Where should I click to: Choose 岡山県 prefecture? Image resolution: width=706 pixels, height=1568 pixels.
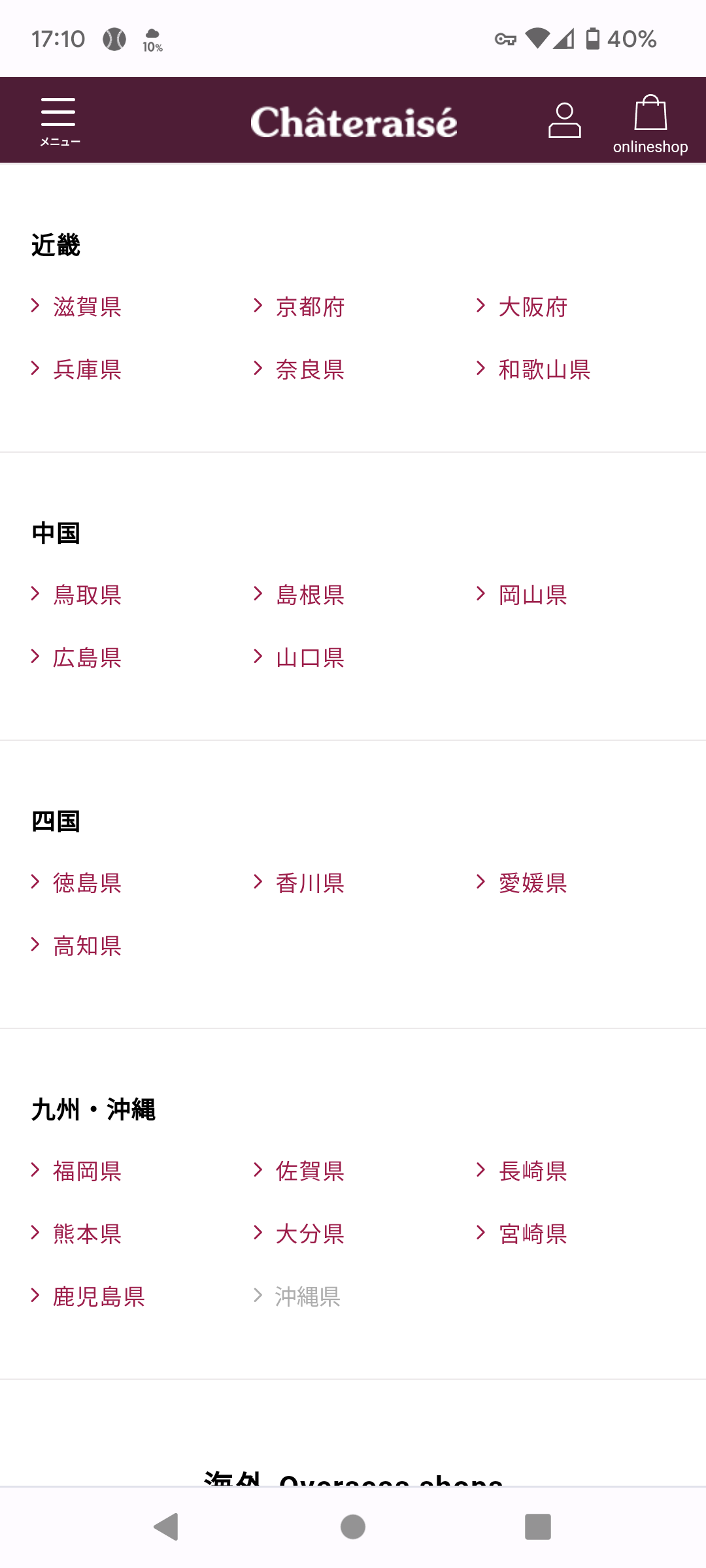point(532,595)
